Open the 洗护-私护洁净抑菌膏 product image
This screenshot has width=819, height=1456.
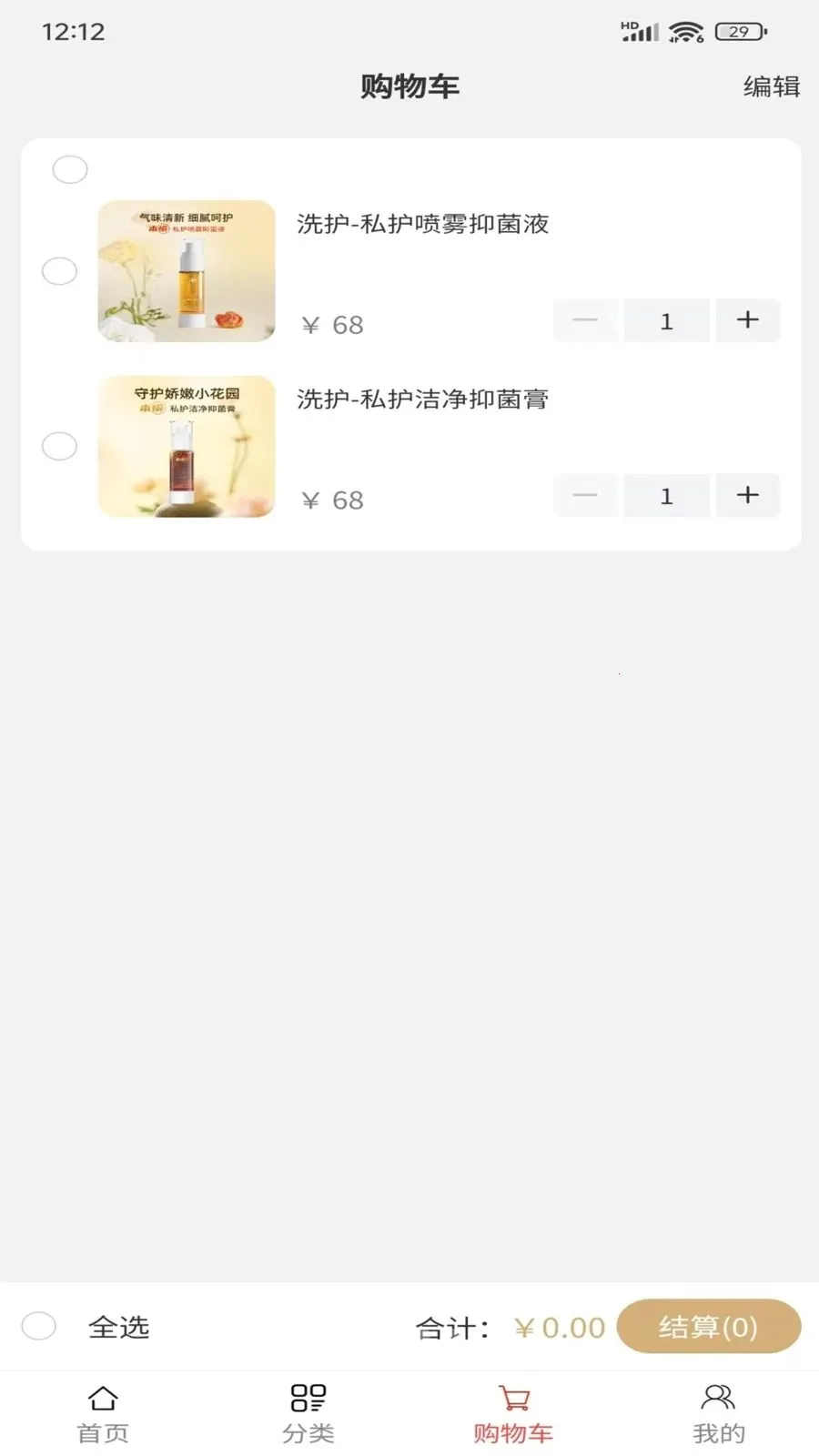187,447
